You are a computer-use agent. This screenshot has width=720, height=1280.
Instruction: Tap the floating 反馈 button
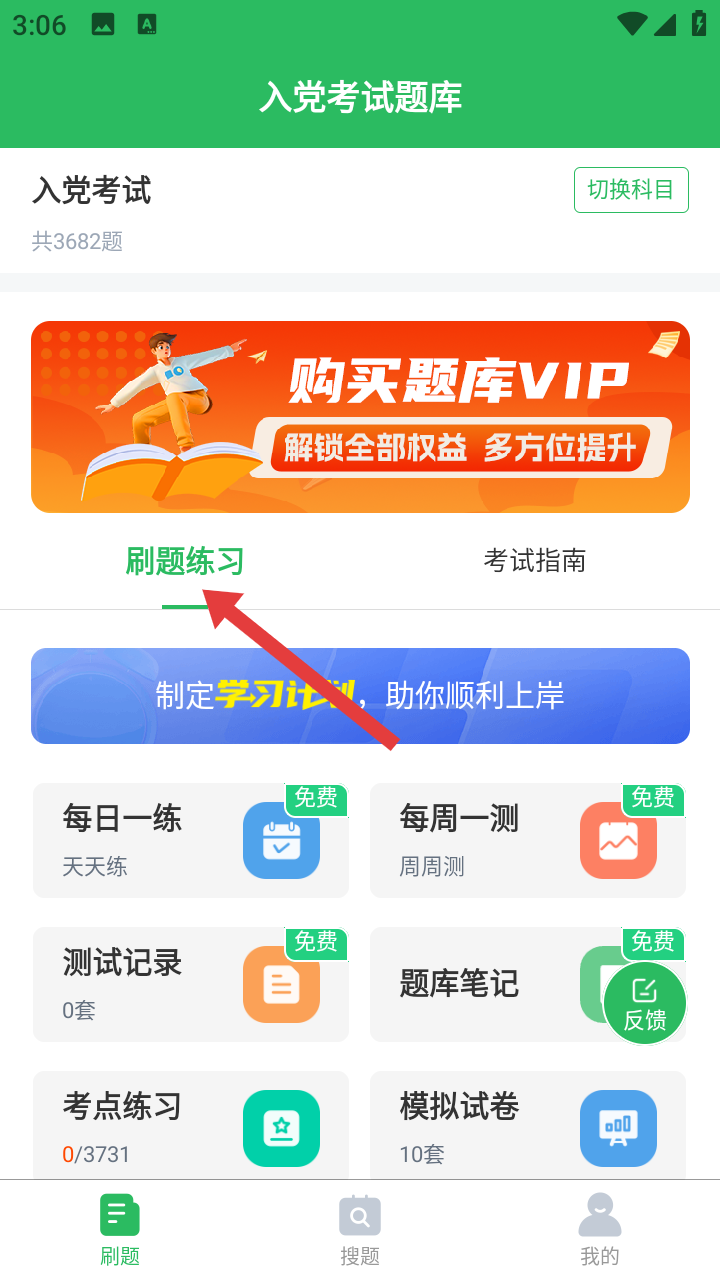click(645, 1003)
